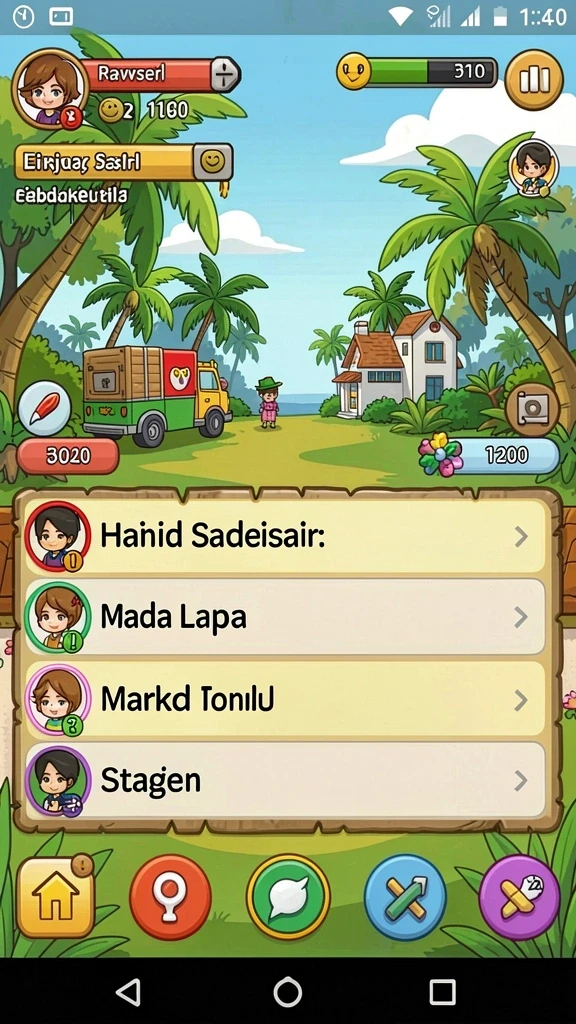Open the green chat bubble button
The height and width of the screenshot is (1024, 576).
[288, 897]
